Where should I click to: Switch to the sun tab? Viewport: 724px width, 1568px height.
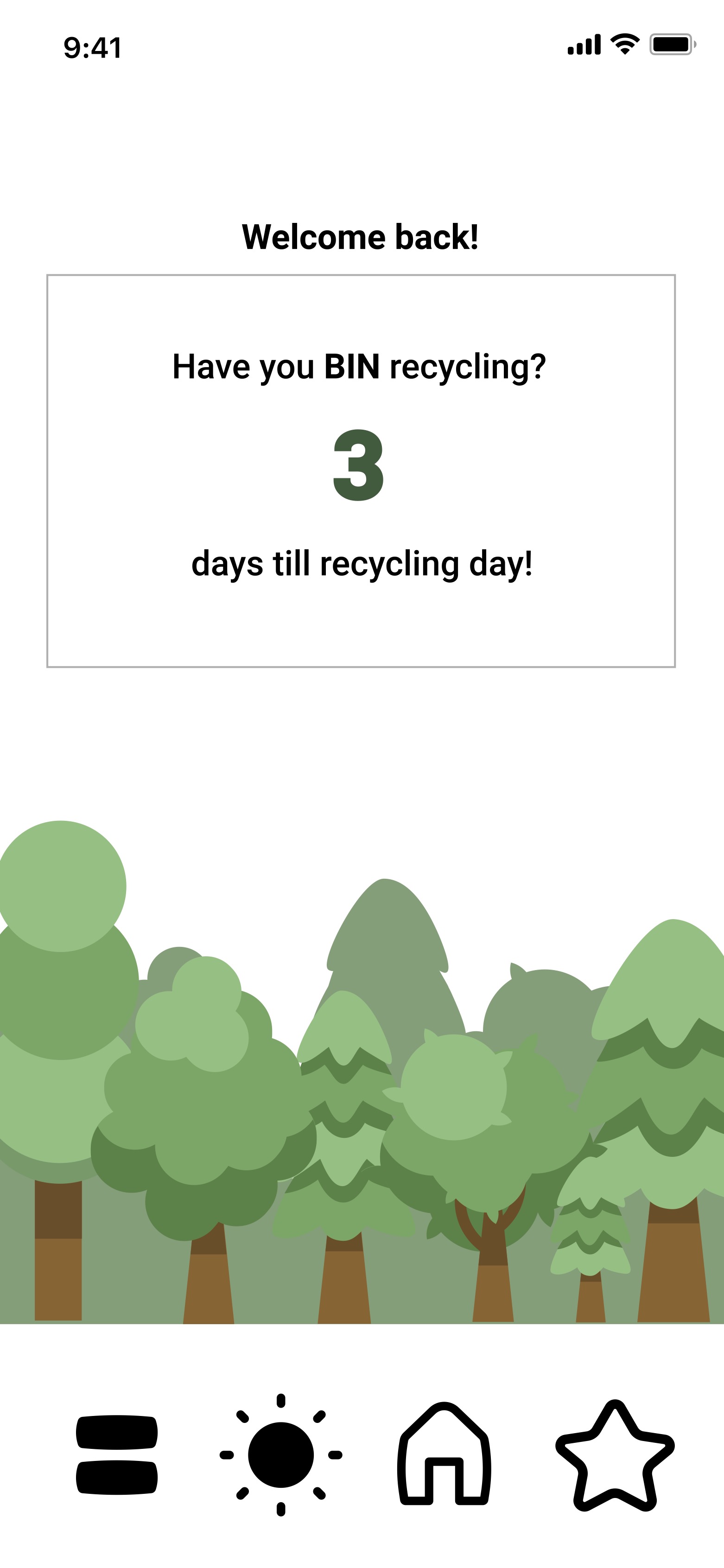click(x=281, y=1455)
